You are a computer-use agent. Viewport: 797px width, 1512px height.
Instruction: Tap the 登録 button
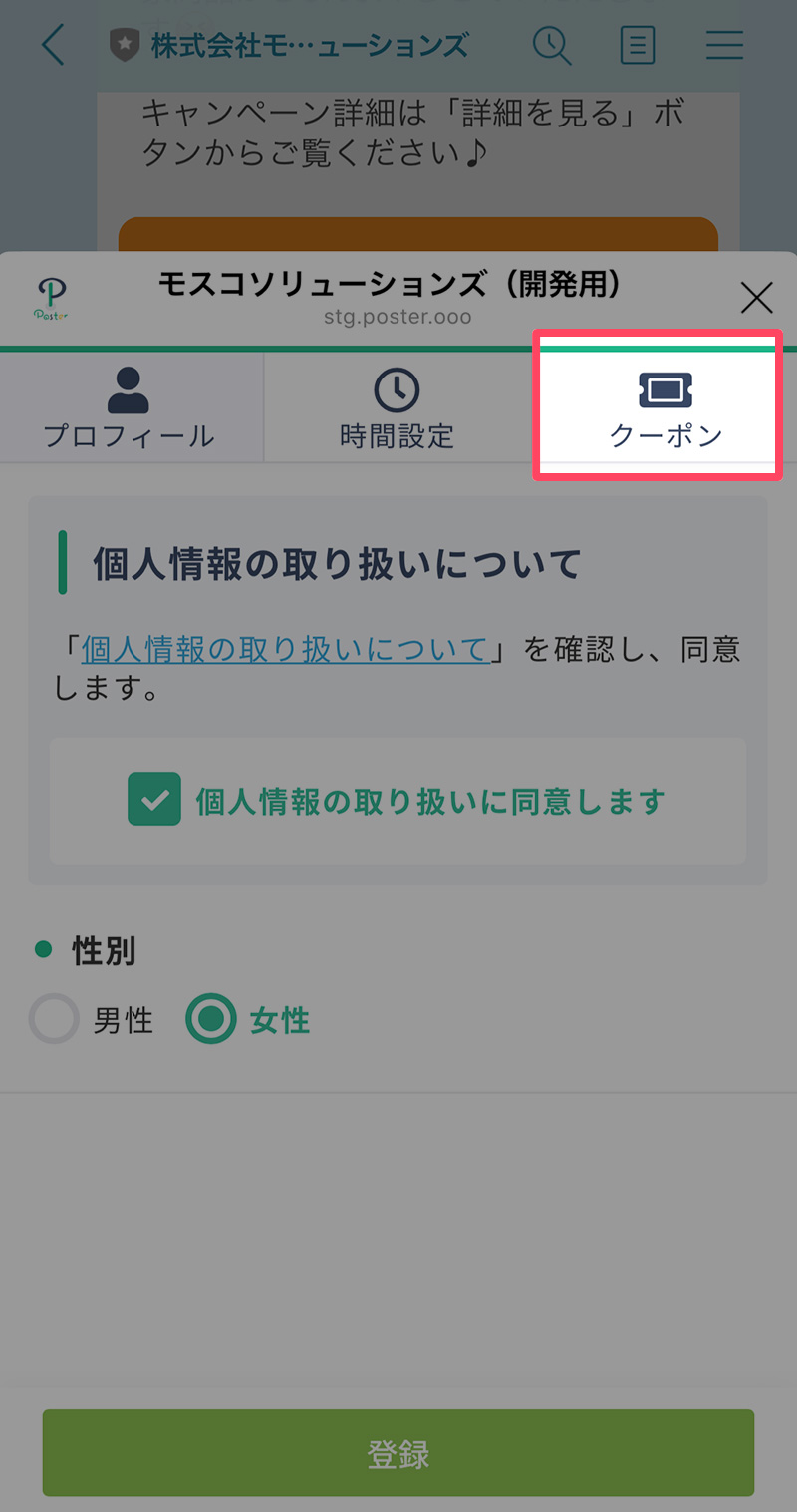tap(398, 1453)
